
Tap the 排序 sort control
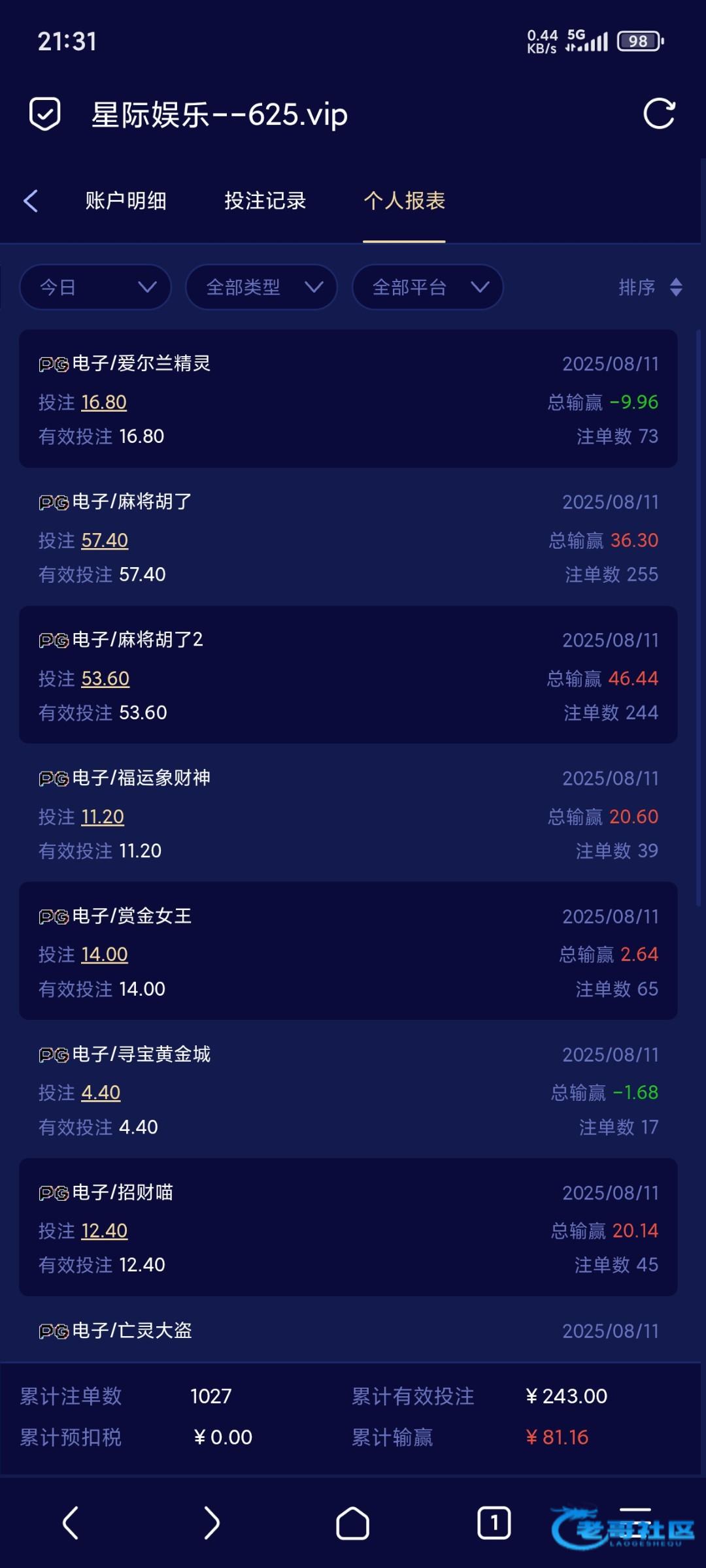[650, 287]
